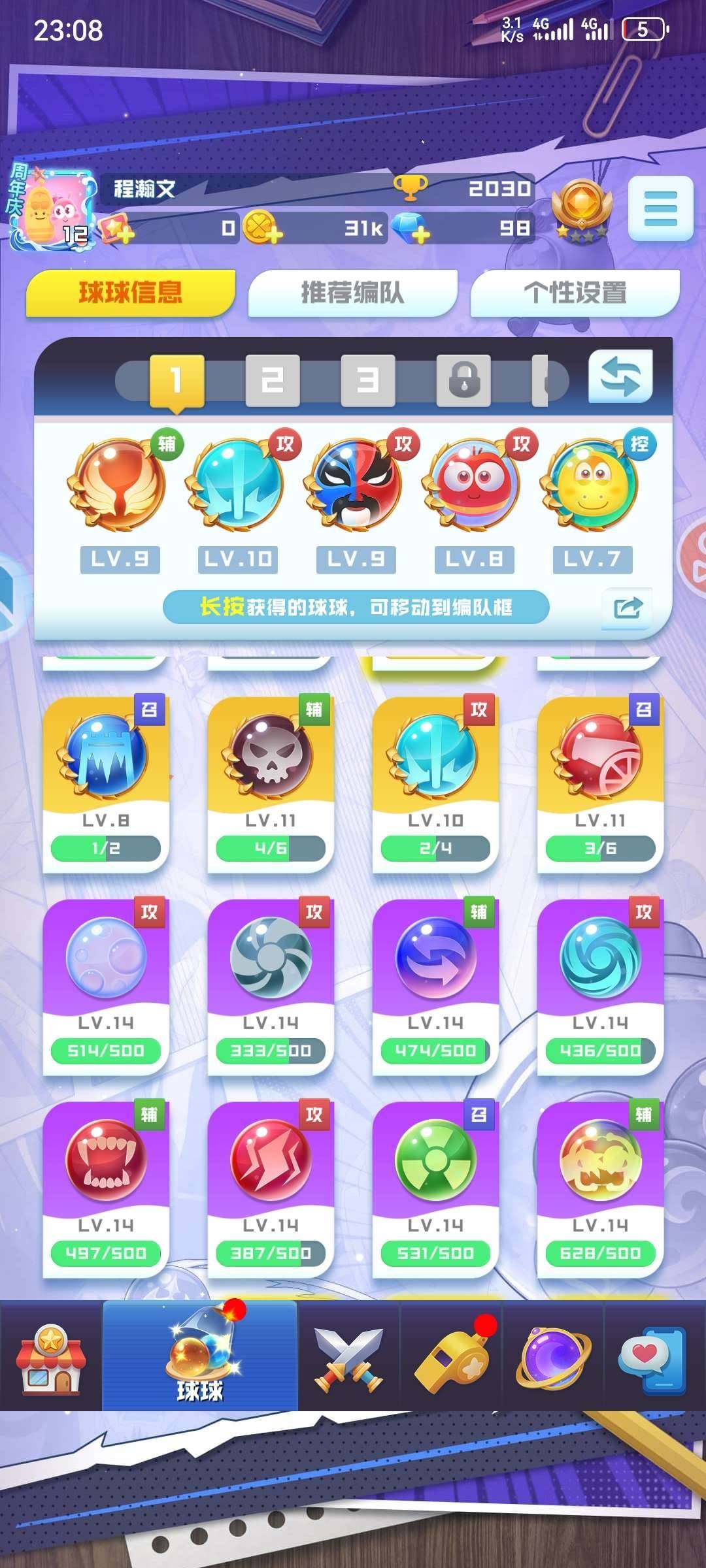Viewport: 706px width, 1568px height.
Task: Select the 球球信息 tab
Action: (130, 293)
